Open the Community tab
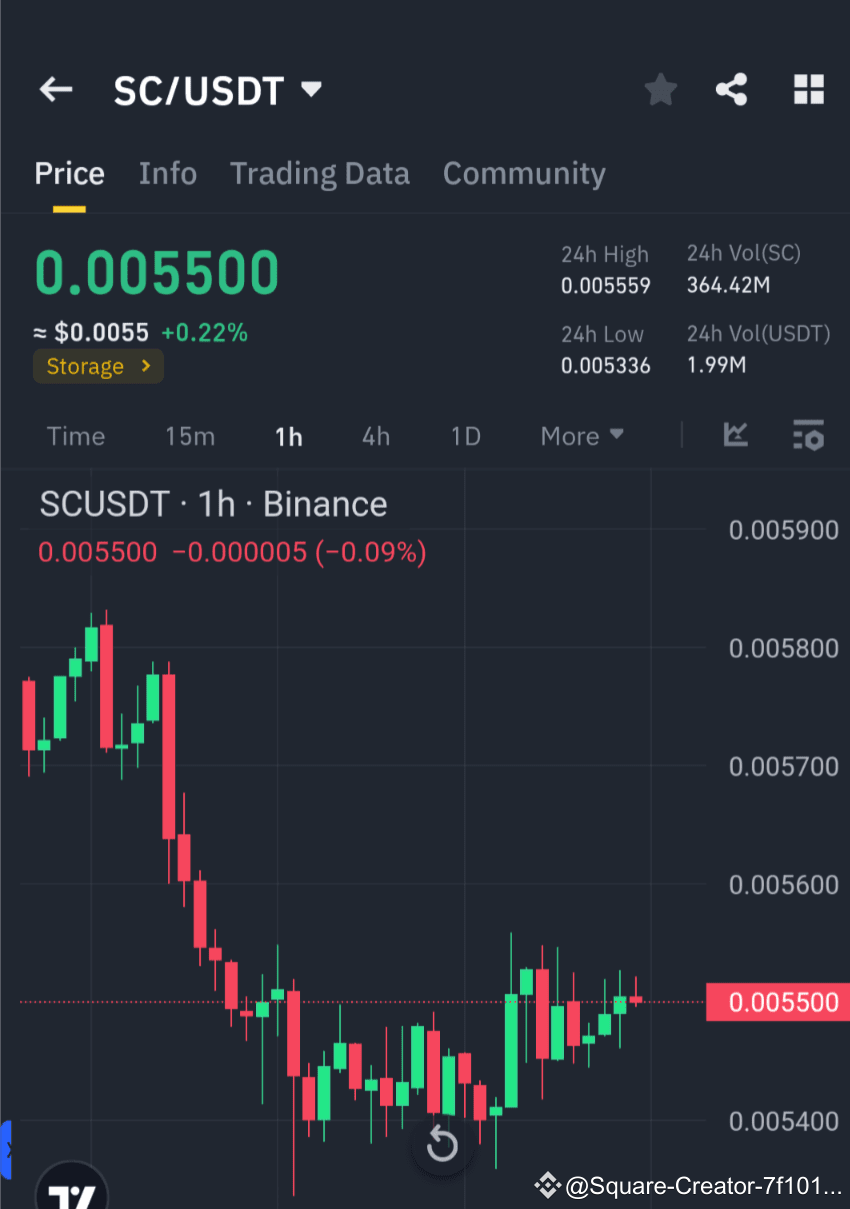This screenshot has height=1209, width=850. [524, 173]
